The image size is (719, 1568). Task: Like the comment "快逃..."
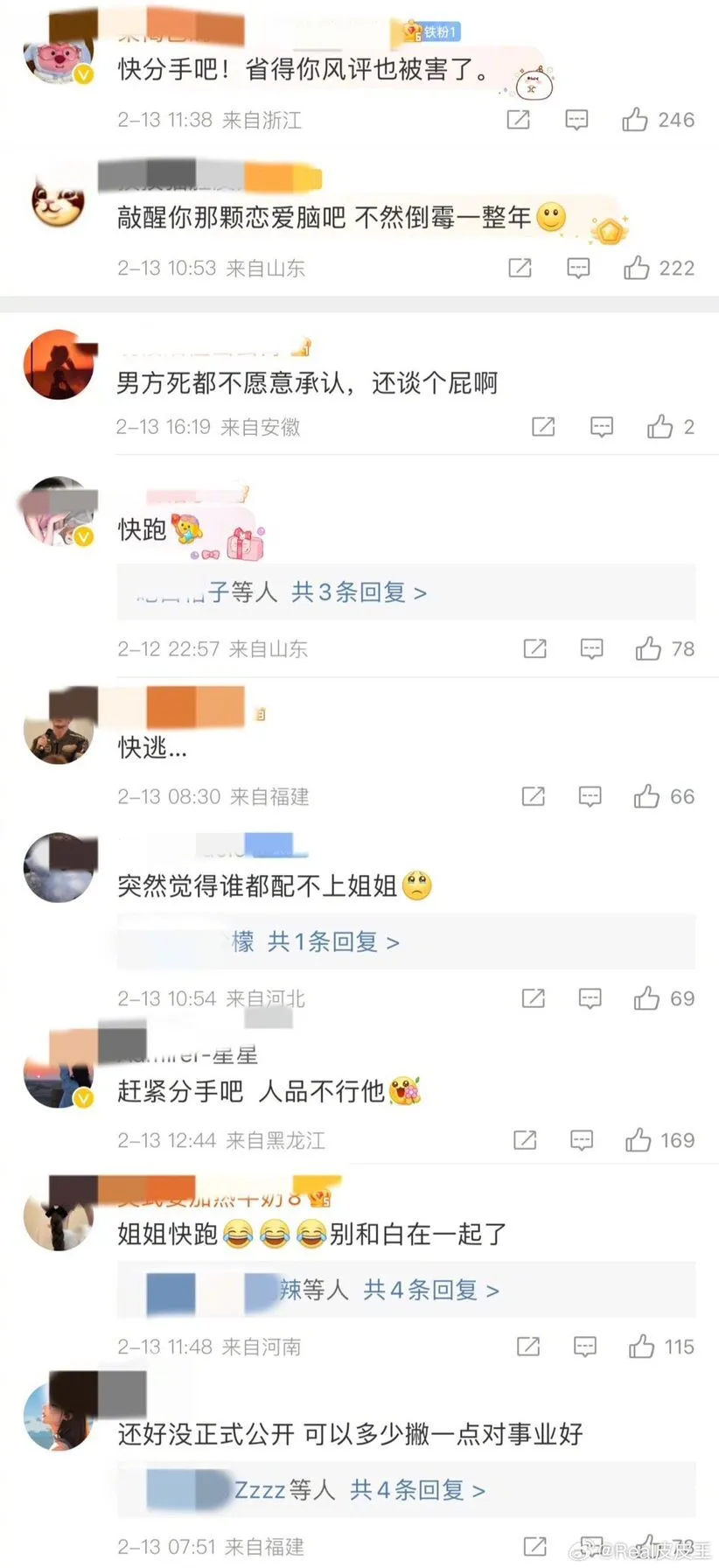tap(647, 796)
